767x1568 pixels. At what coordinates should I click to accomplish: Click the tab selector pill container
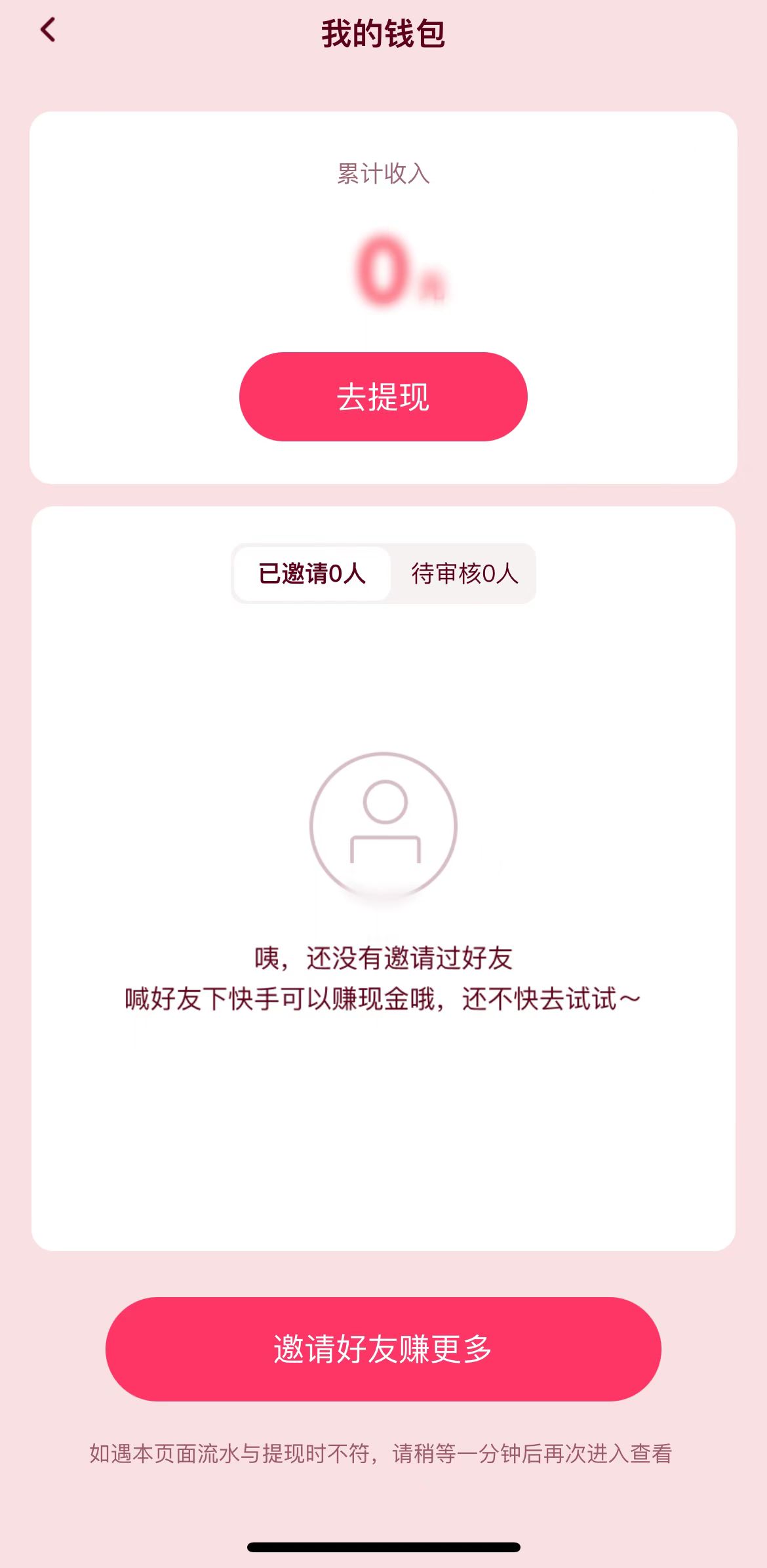[383, 573]
